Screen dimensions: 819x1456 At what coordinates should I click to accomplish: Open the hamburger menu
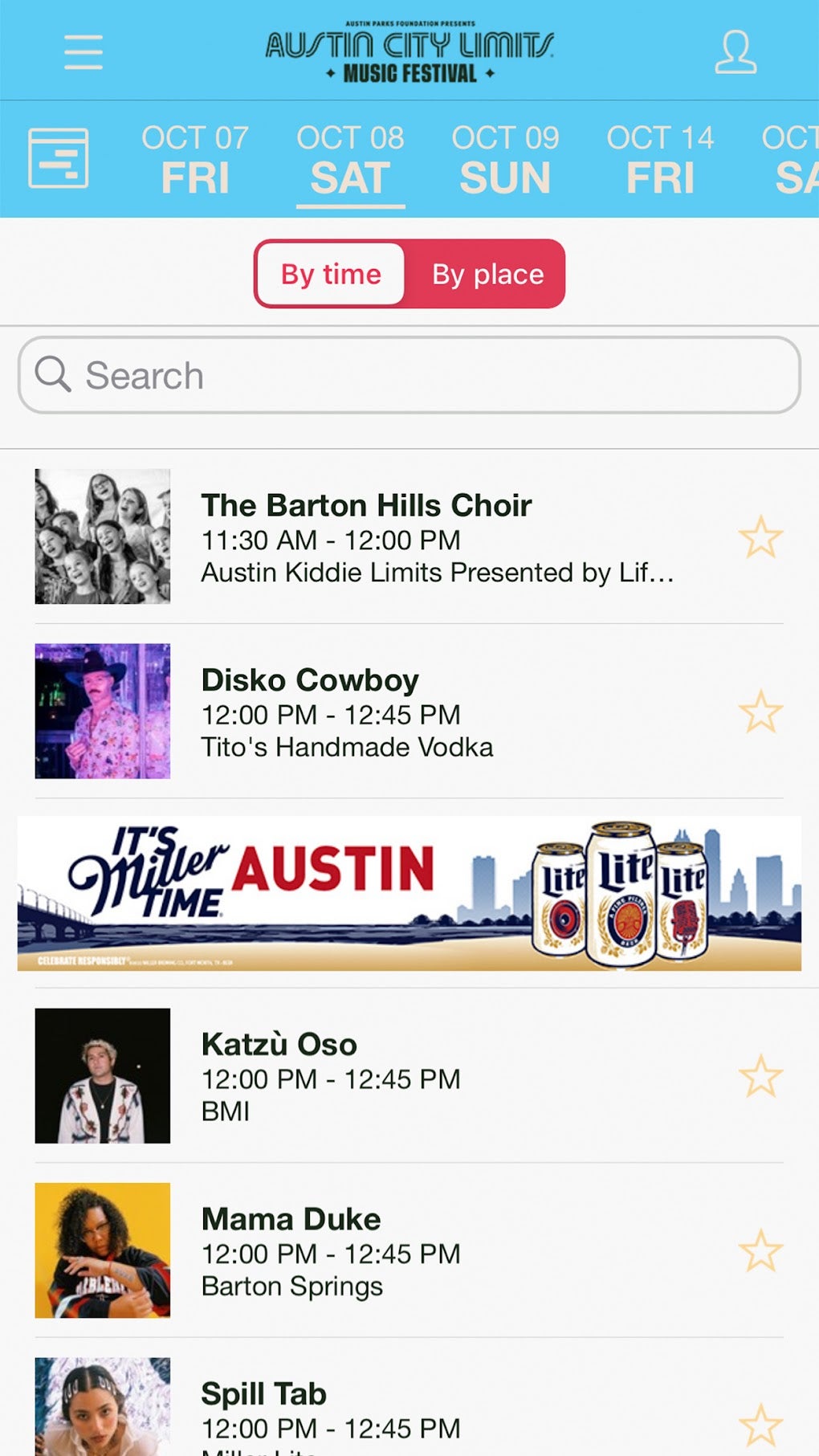(x=84, y=52)
